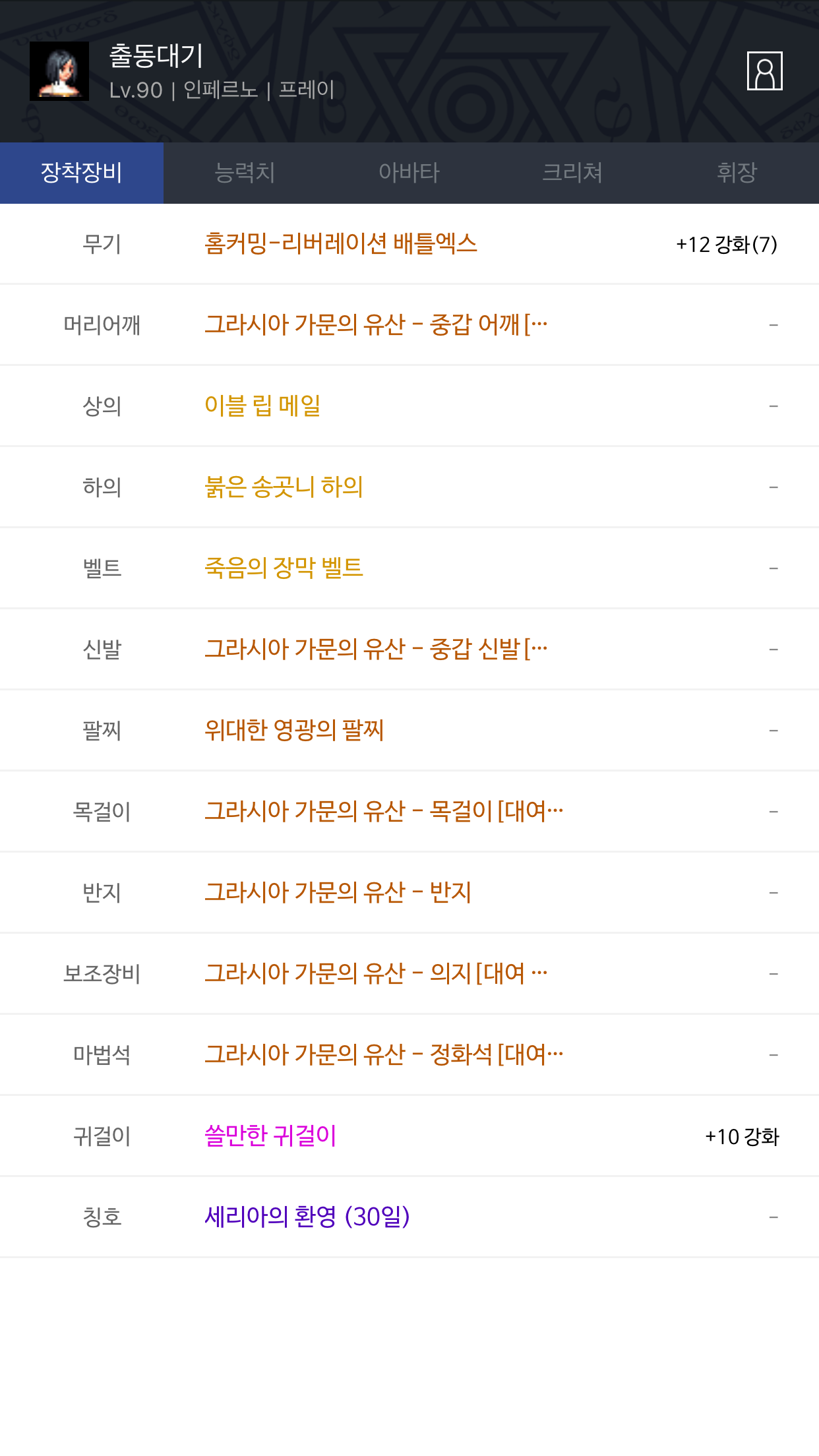819x1456 pixels.
Task: Switch to the 아바타 tab
Action: tap(409, 173)
